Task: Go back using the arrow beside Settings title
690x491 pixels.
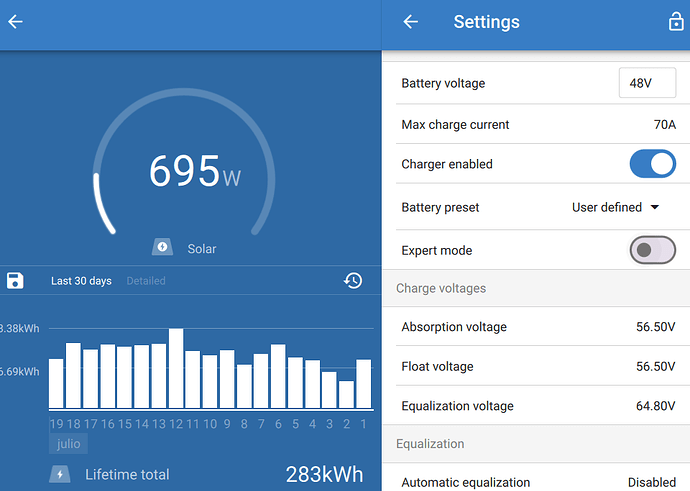Action: click(410, 22)
